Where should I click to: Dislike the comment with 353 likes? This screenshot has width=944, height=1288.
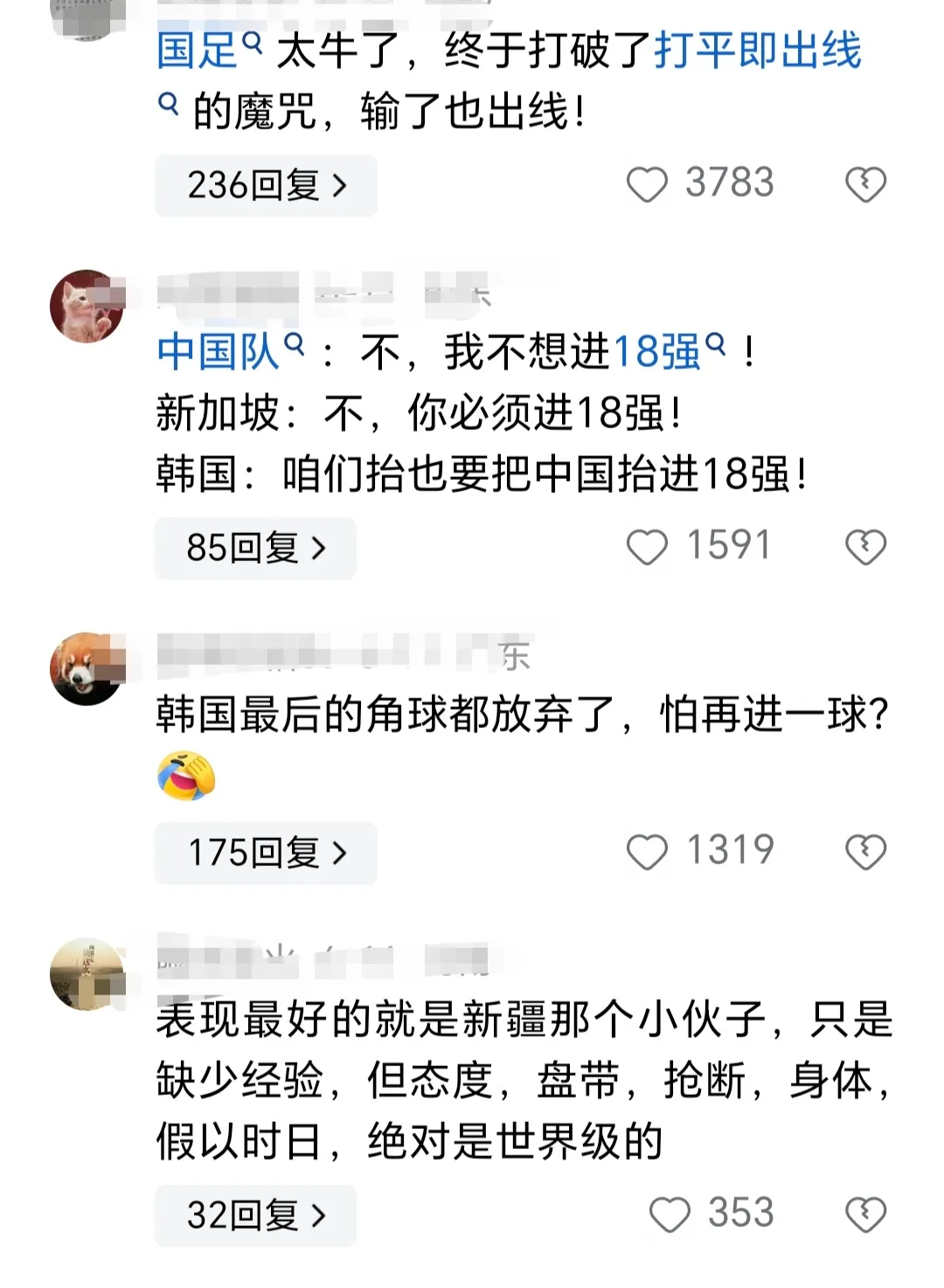coord(865,1215)
